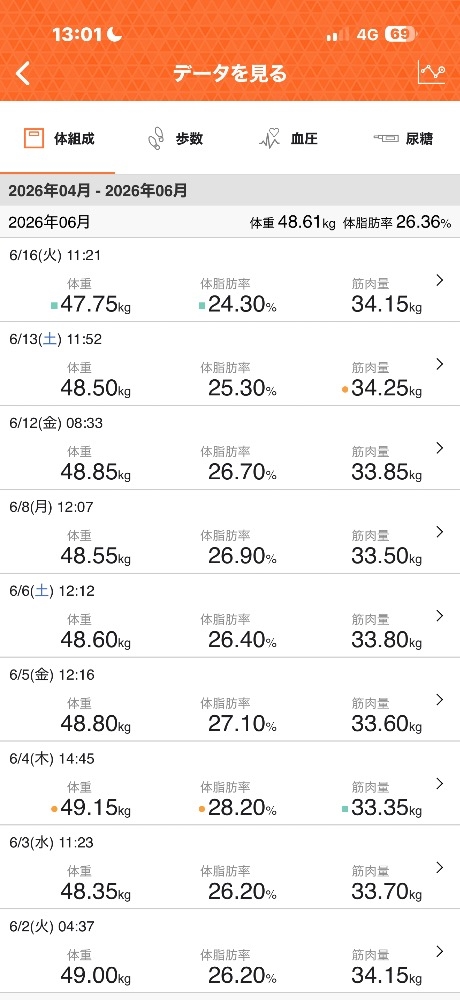Switch to the 尿糖 tab
Screen dimensions: 460x1000
403,138
